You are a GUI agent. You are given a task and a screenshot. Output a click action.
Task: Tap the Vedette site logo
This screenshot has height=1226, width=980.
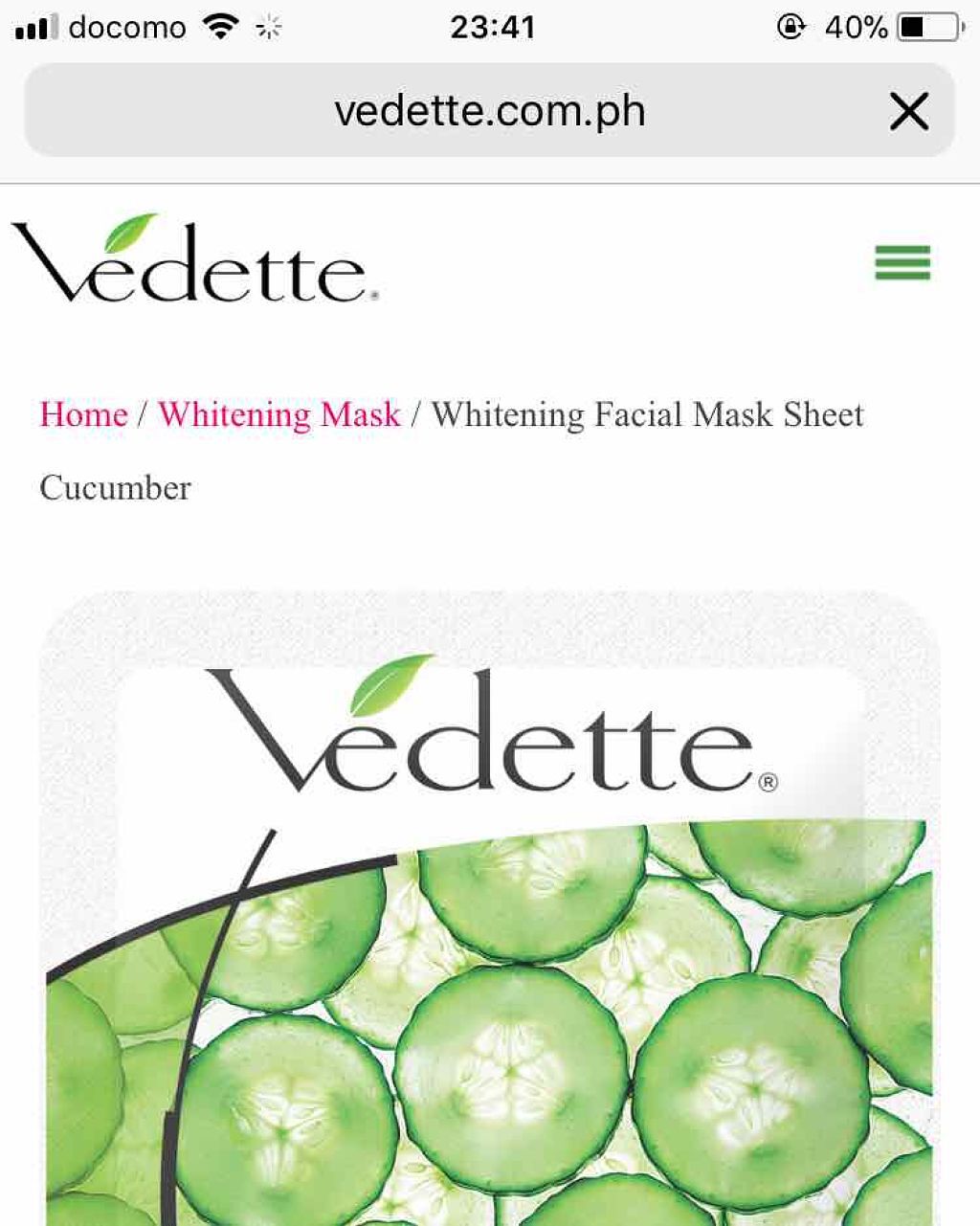(x=194, y=259)
